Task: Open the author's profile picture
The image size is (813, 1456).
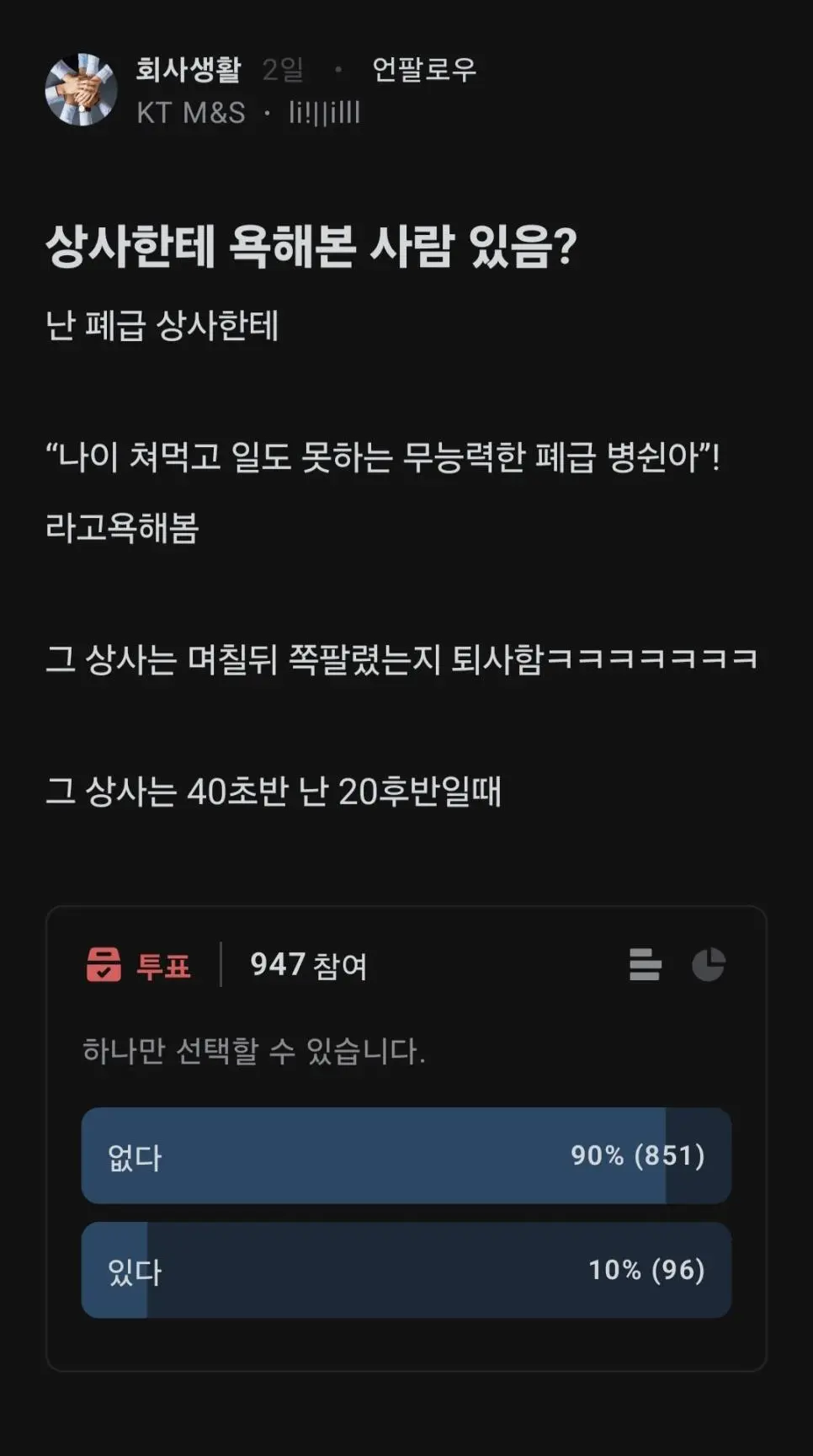Action: tap(81, 90)
